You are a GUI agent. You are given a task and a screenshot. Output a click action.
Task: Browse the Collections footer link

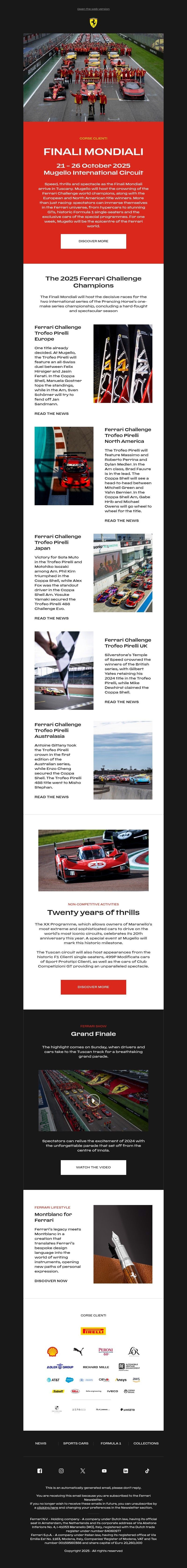point(146,1443)
